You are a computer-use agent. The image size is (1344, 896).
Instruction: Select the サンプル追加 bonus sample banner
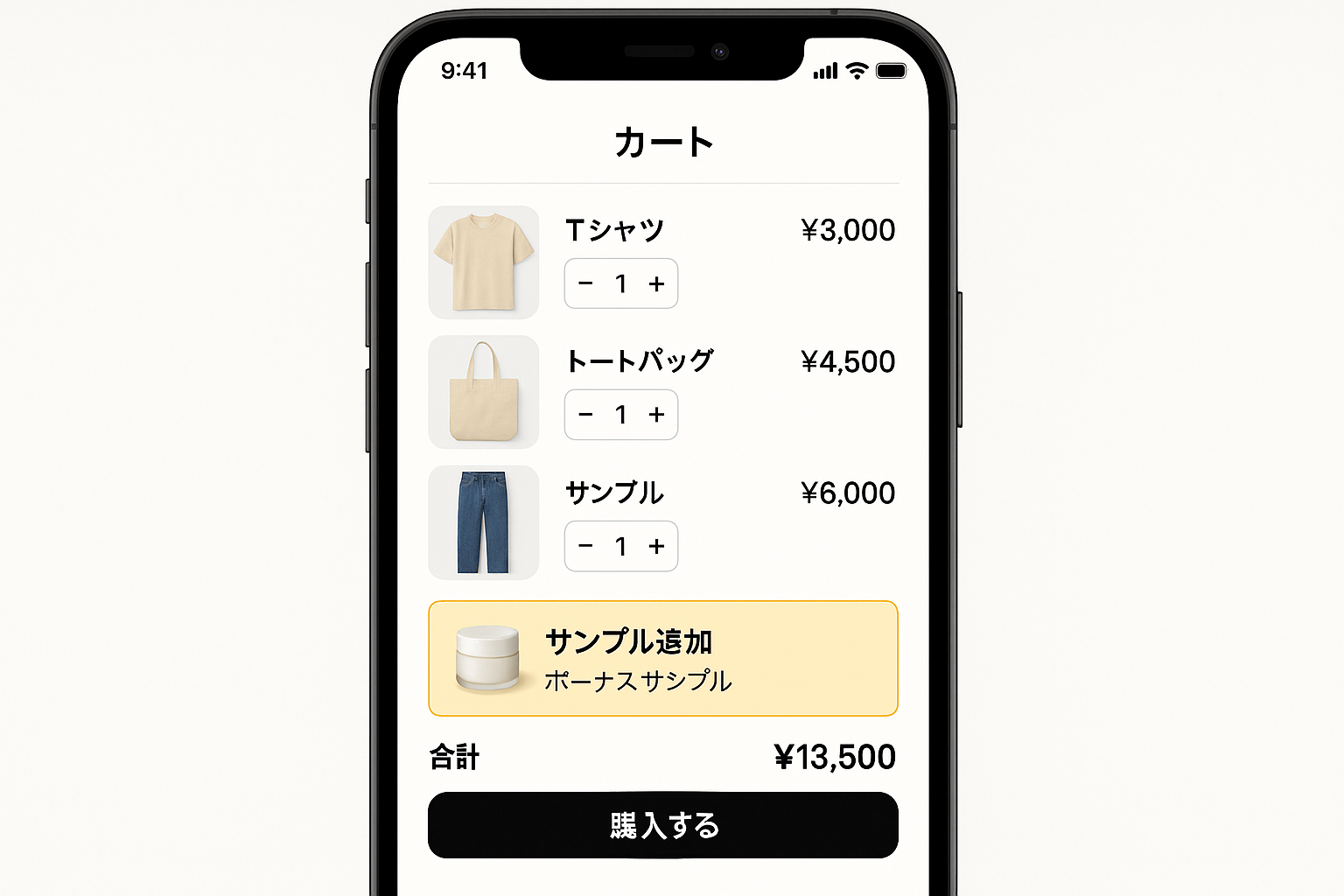coord(663,658)
